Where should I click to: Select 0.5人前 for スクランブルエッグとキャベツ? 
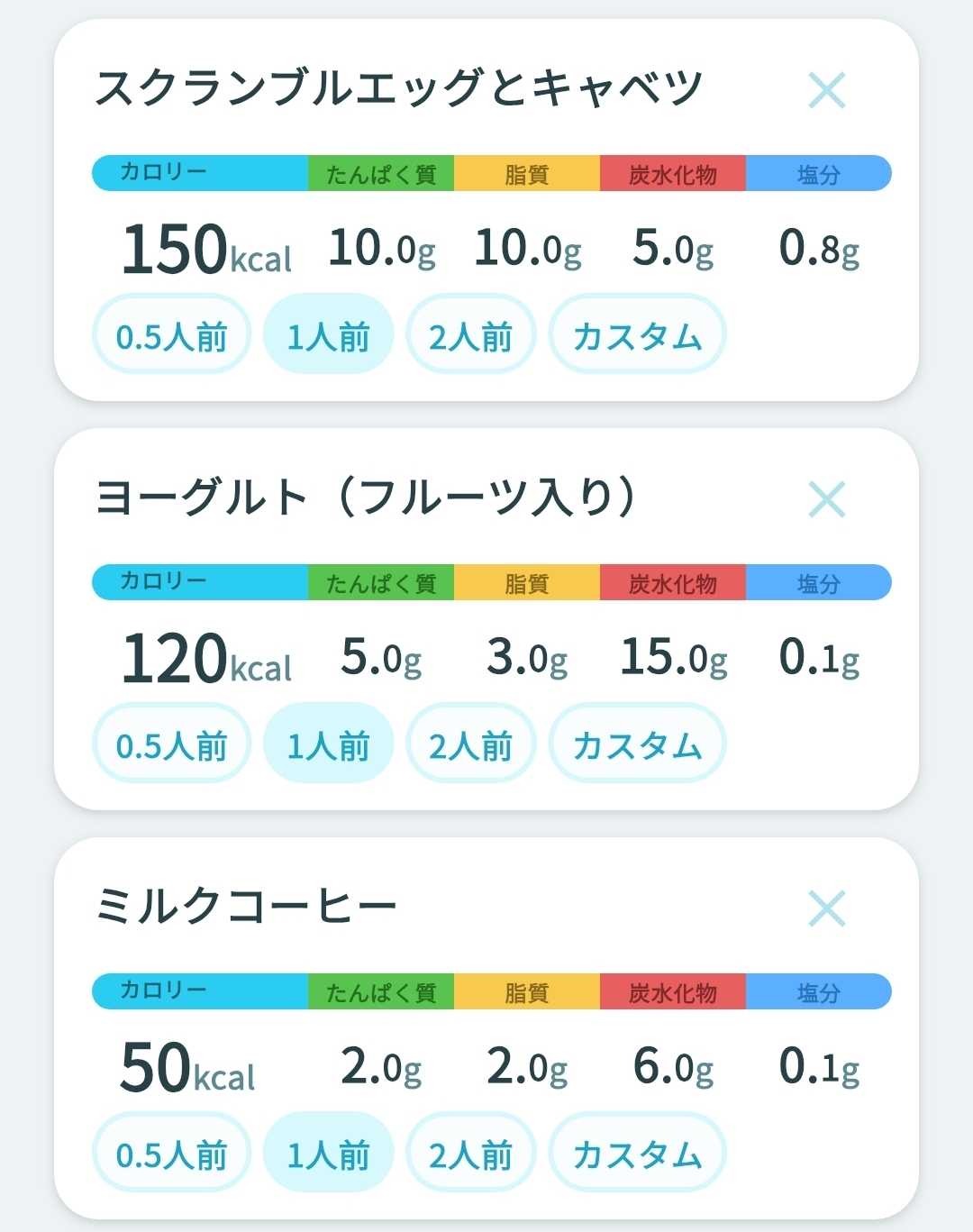click(x=171, y=334)
